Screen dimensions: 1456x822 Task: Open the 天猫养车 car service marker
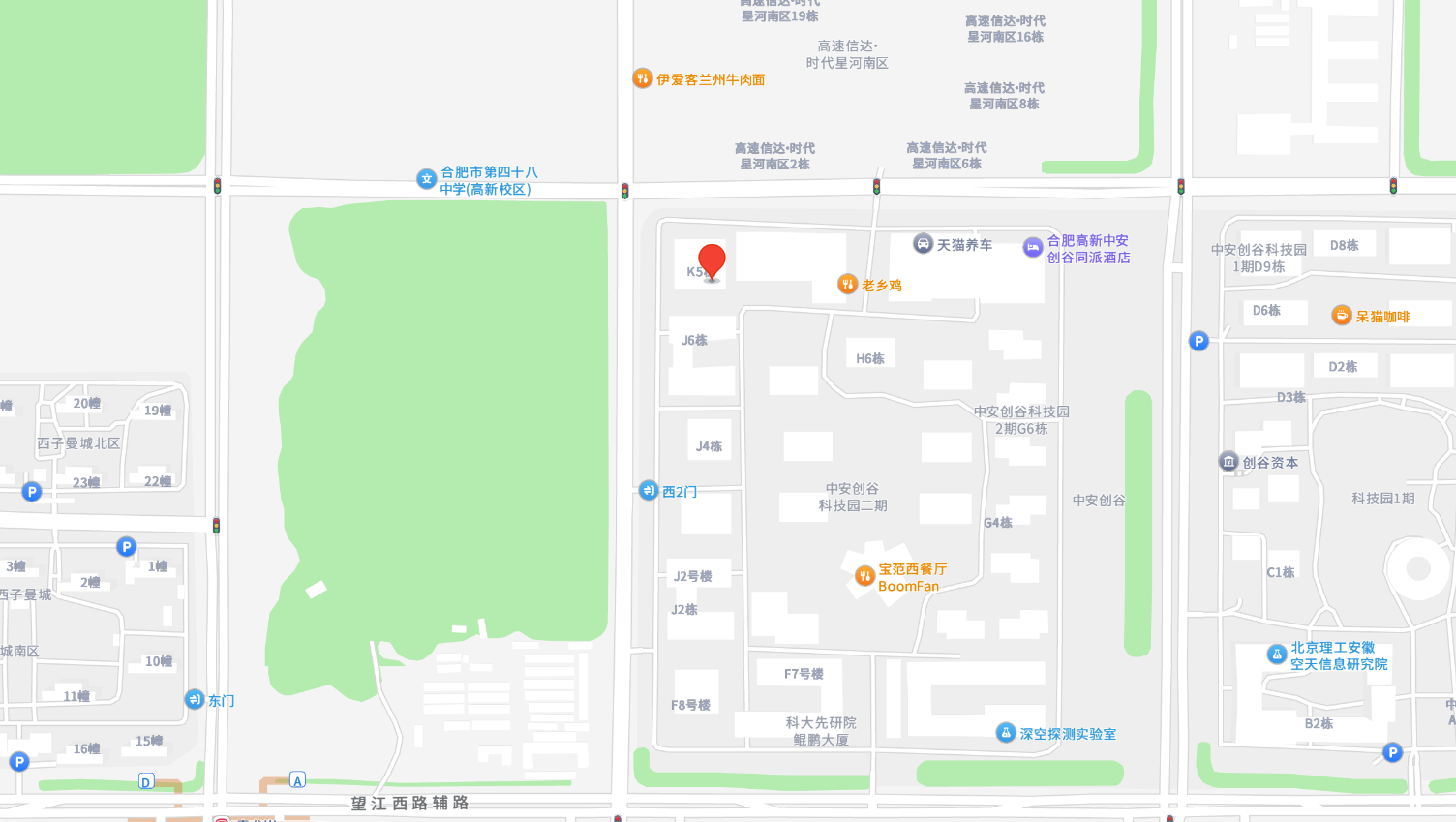pos(923,244)
